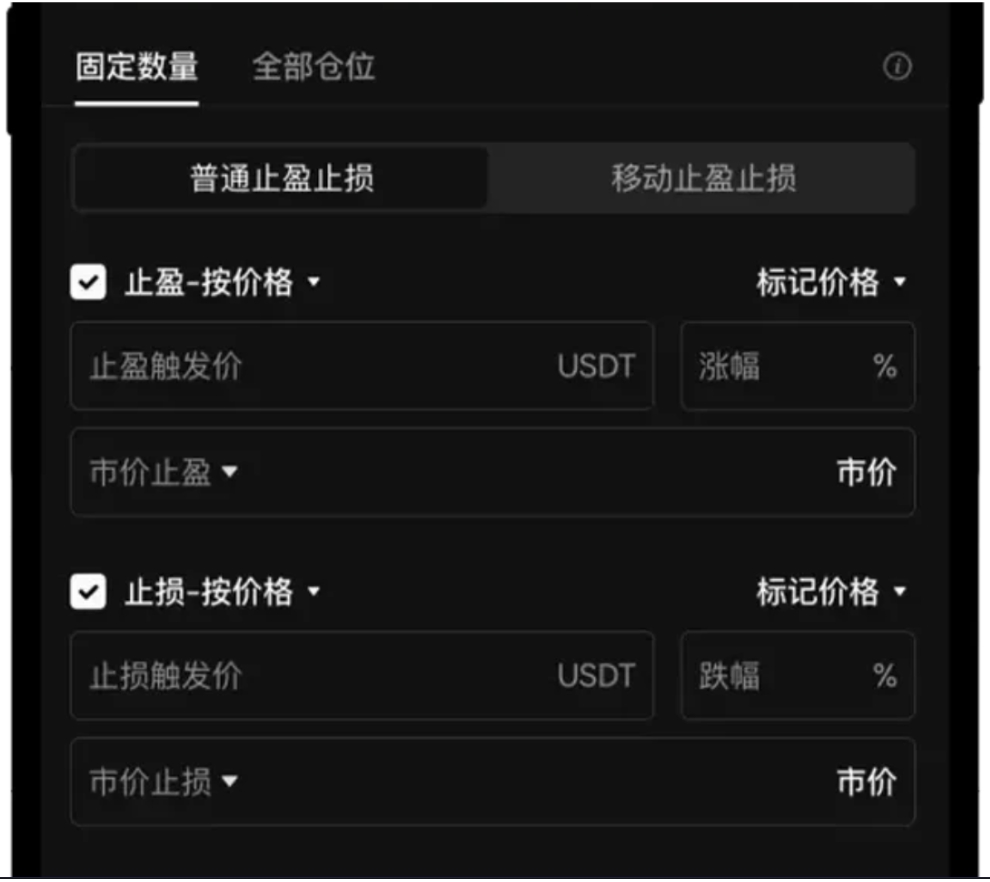Switch to the 固定数量 tab
Screen dimensions: 990x882
[137, 67]
